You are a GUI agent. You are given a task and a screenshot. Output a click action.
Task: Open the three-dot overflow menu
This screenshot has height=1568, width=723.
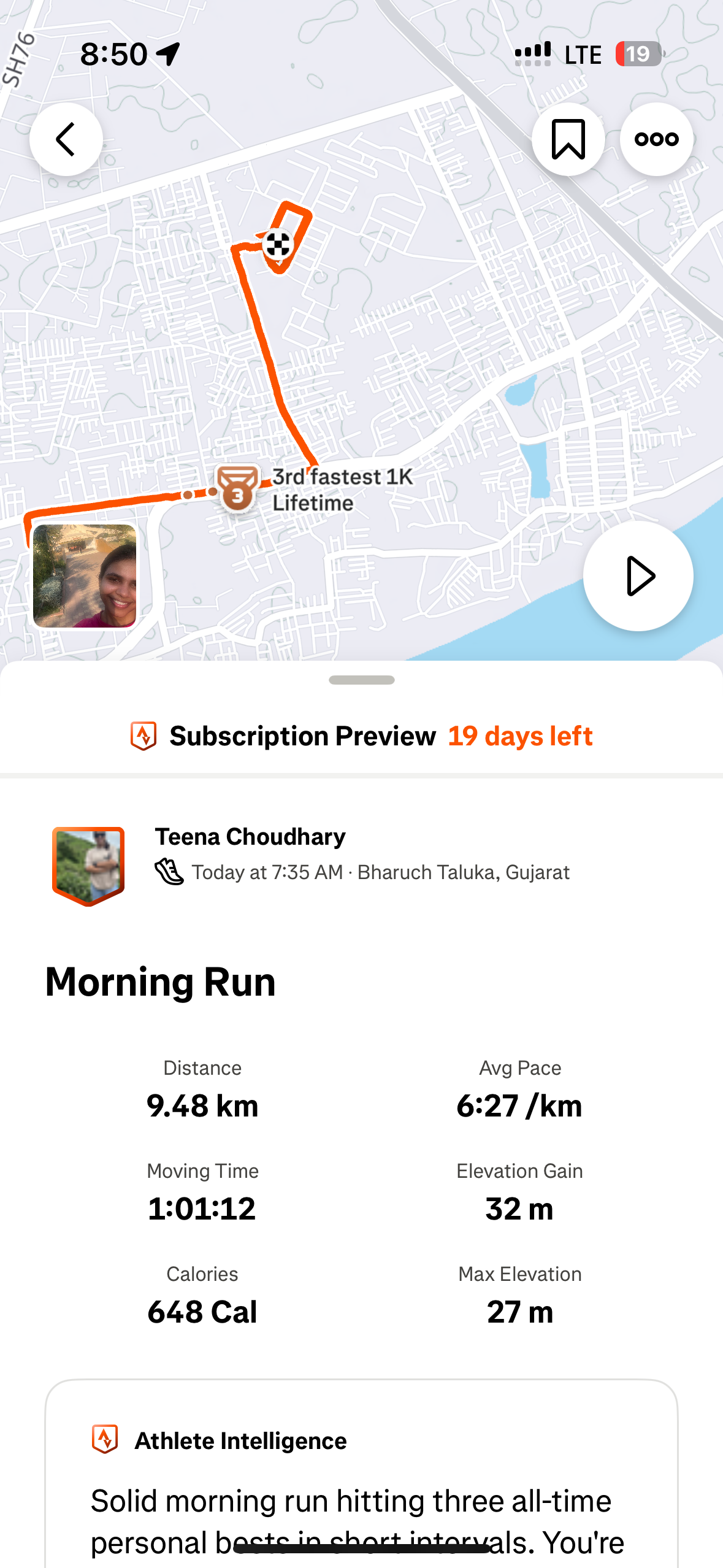pos(656,140)
